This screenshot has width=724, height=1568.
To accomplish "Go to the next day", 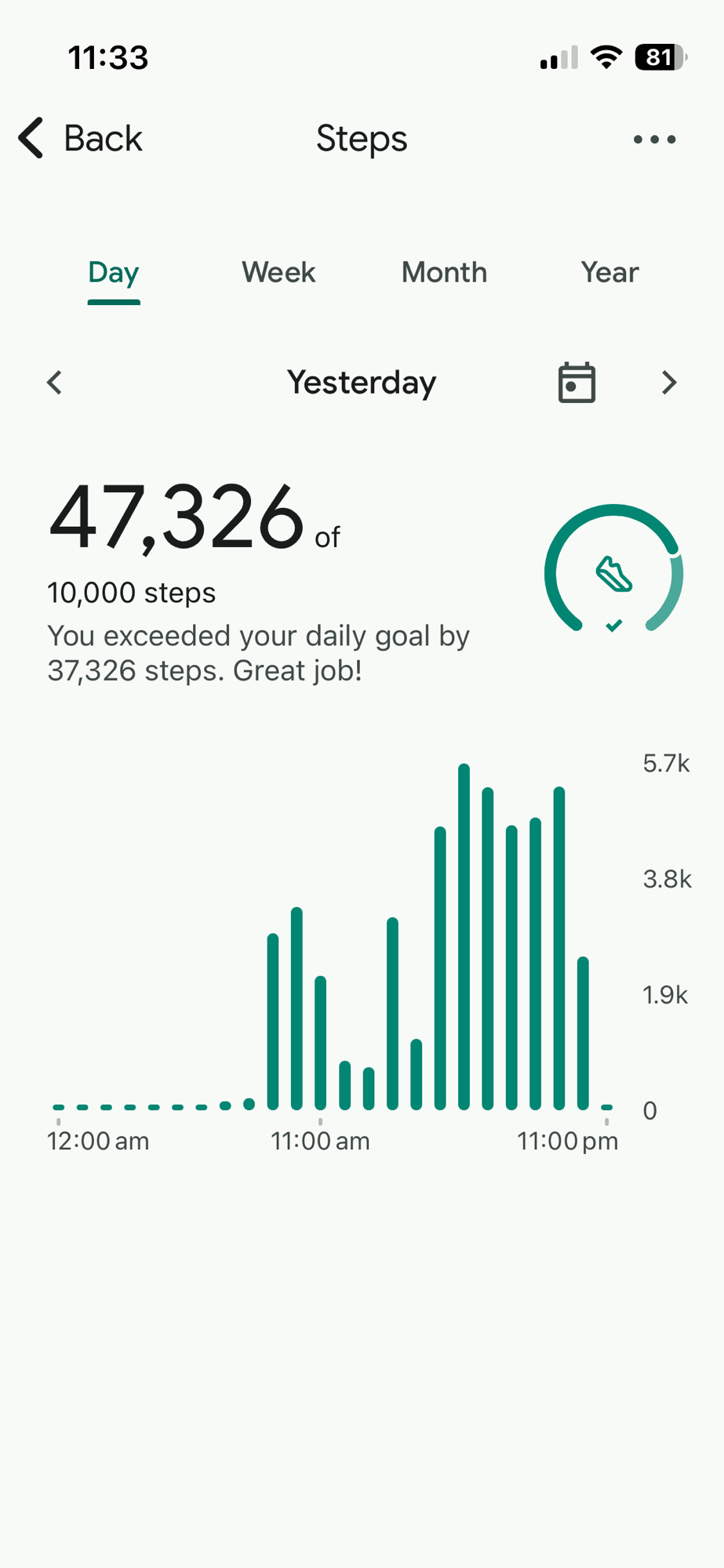I will click(669, 383).
